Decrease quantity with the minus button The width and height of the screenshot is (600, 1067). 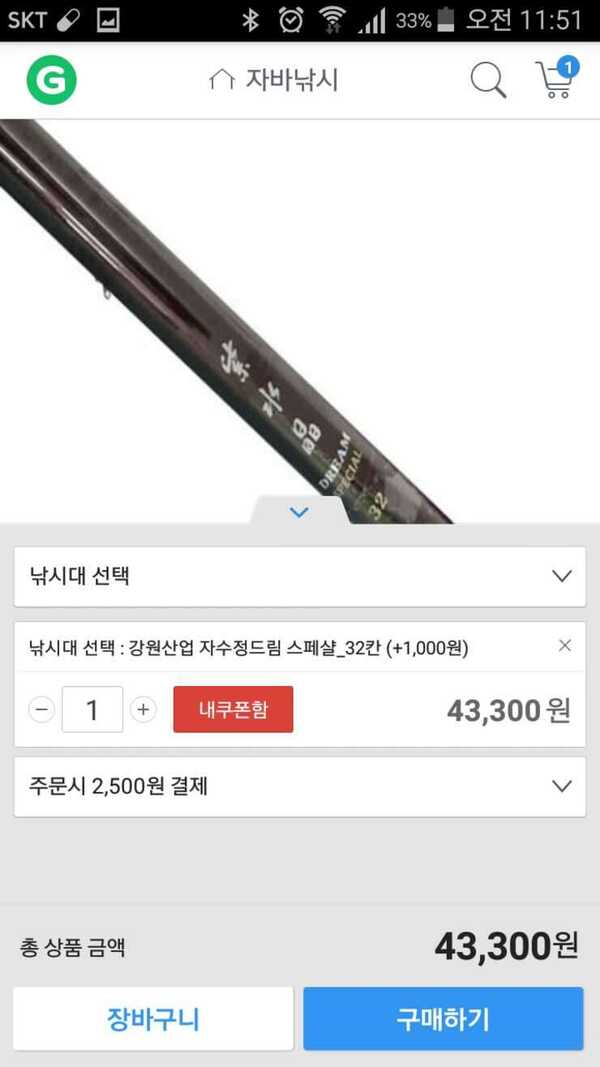pos(41,710)
